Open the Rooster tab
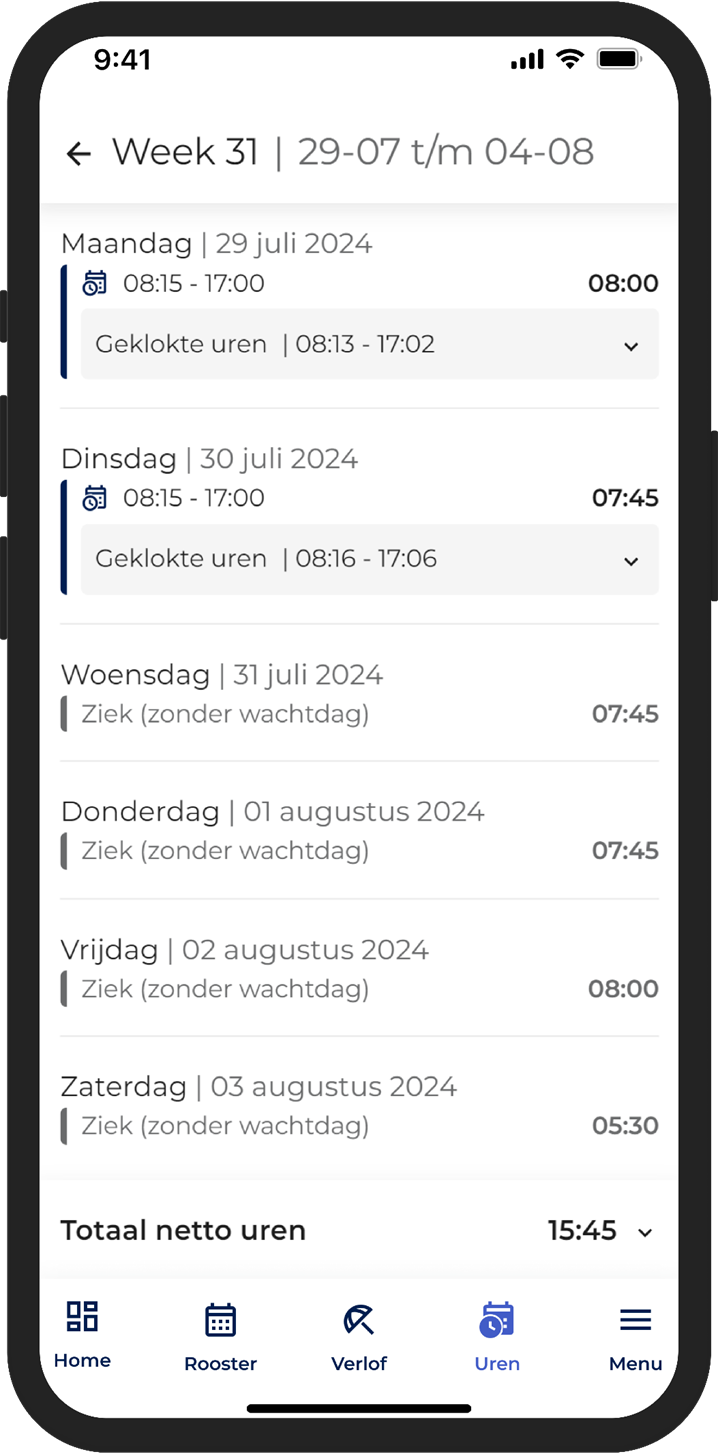The height and width of the screenshot is (1454, 718). tap(220, 1337)
